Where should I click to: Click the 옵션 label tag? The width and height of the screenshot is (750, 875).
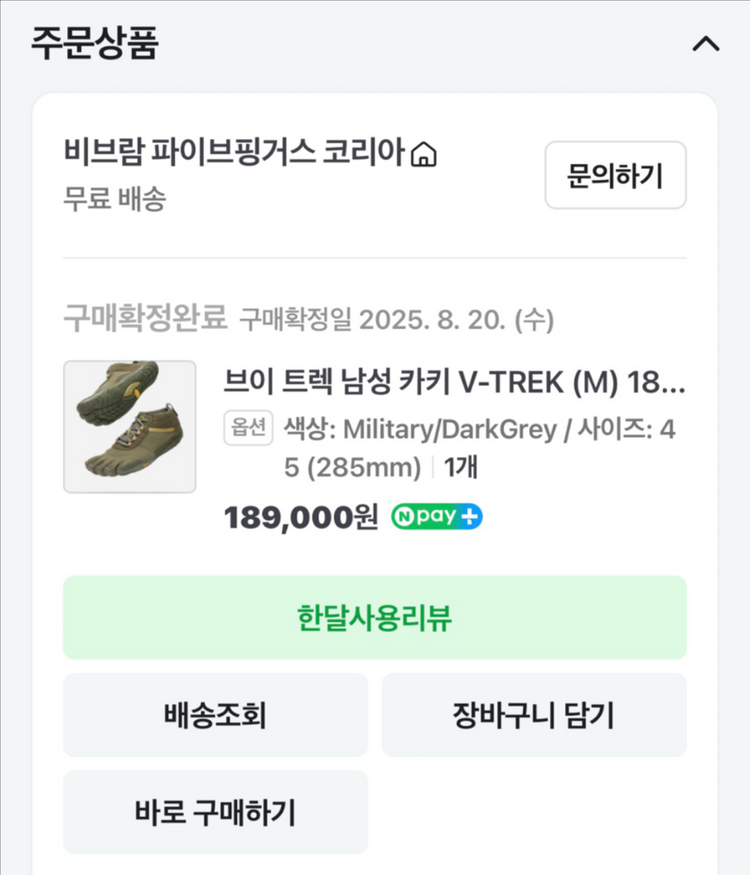pyautogui.click(x=247, y=426)
